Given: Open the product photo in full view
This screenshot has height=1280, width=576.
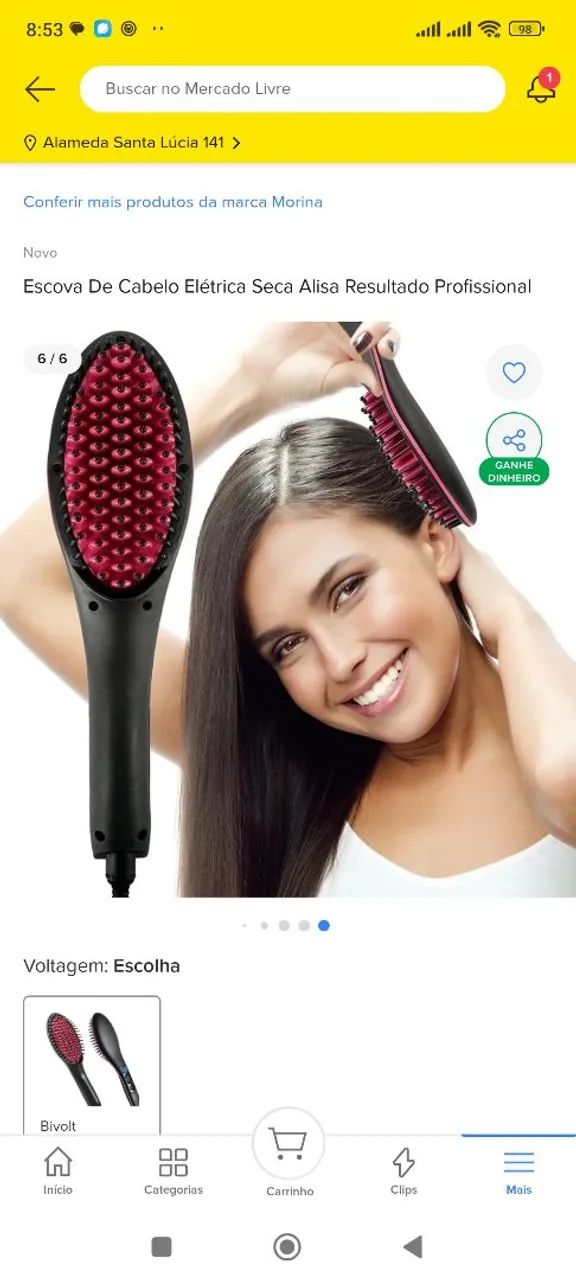Looking at the screenshot, I should click(288, 610).
